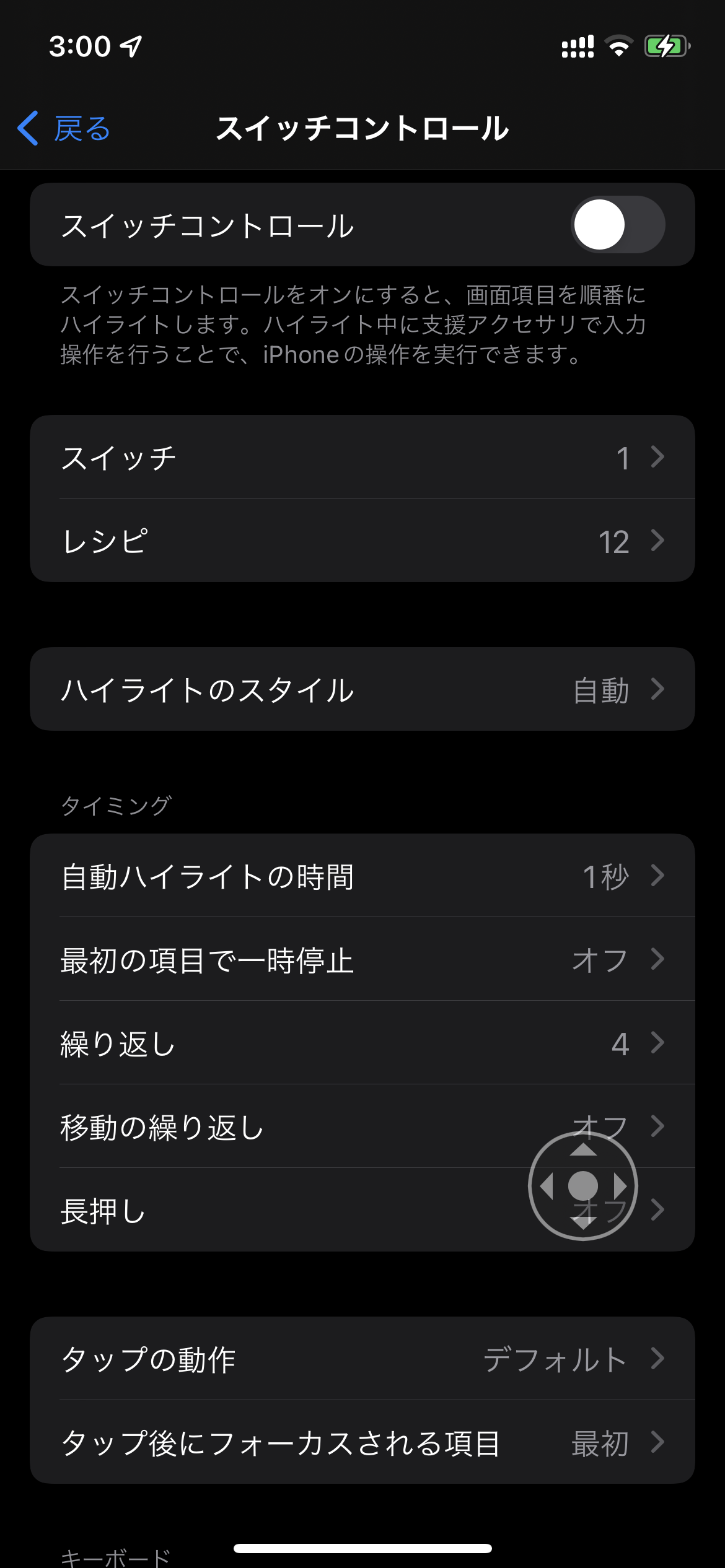This screenshot has width=725, height=1568.
Task: Open 自動ハイライトの時間 showing 1秒
Action: click(362, 876)
